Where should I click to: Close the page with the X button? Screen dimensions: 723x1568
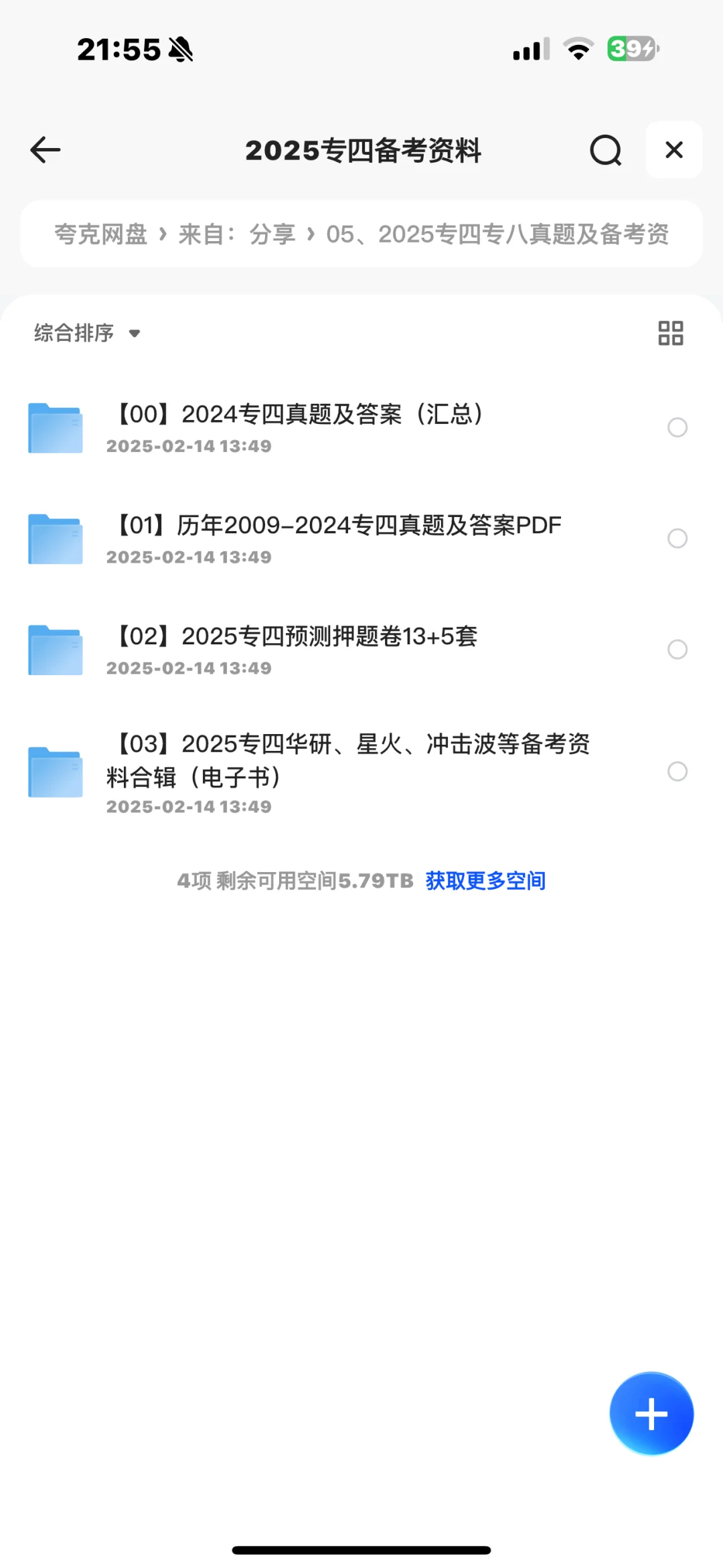(674, 150)
